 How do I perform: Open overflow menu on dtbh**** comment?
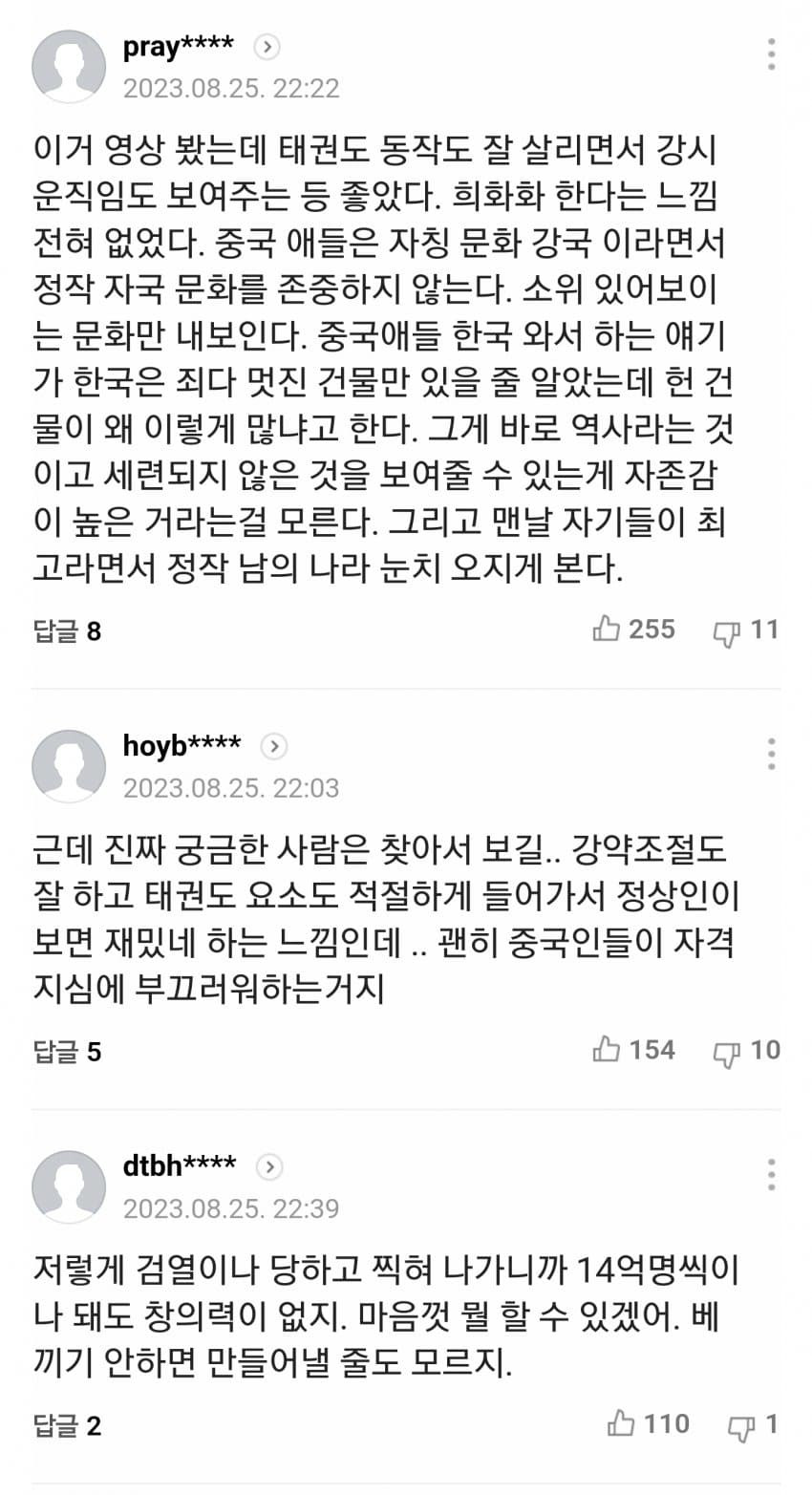[x=771, y=1174]
